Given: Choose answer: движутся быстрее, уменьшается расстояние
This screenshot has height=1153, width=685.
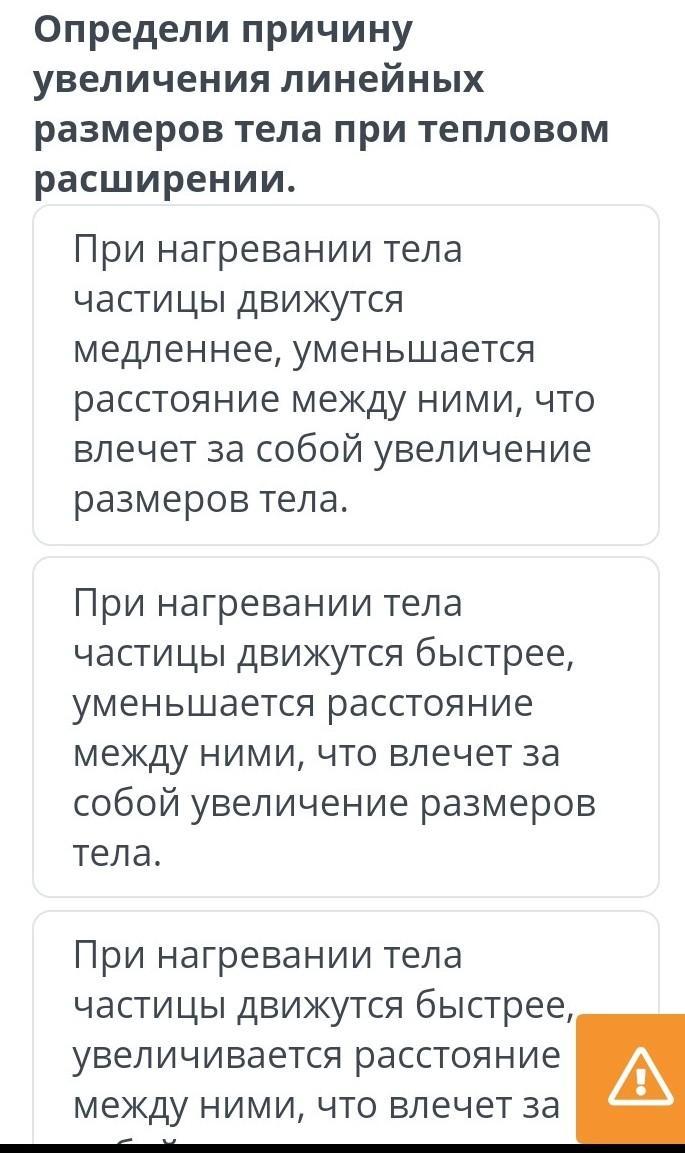Looking at the screenshot, I should 345,727.
